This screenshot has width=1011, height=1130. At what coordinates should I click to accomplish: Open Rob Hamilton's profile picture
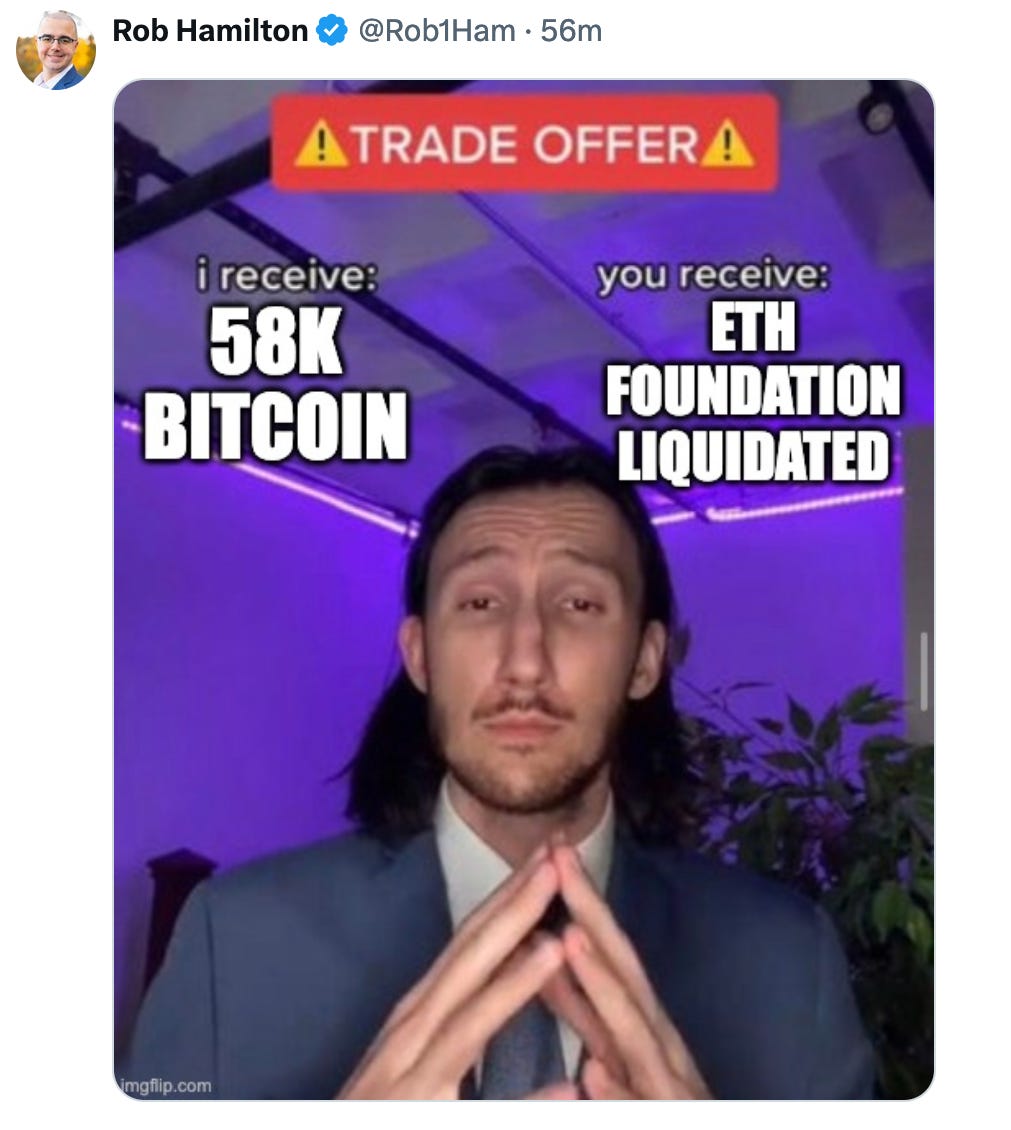click(56, 50)
